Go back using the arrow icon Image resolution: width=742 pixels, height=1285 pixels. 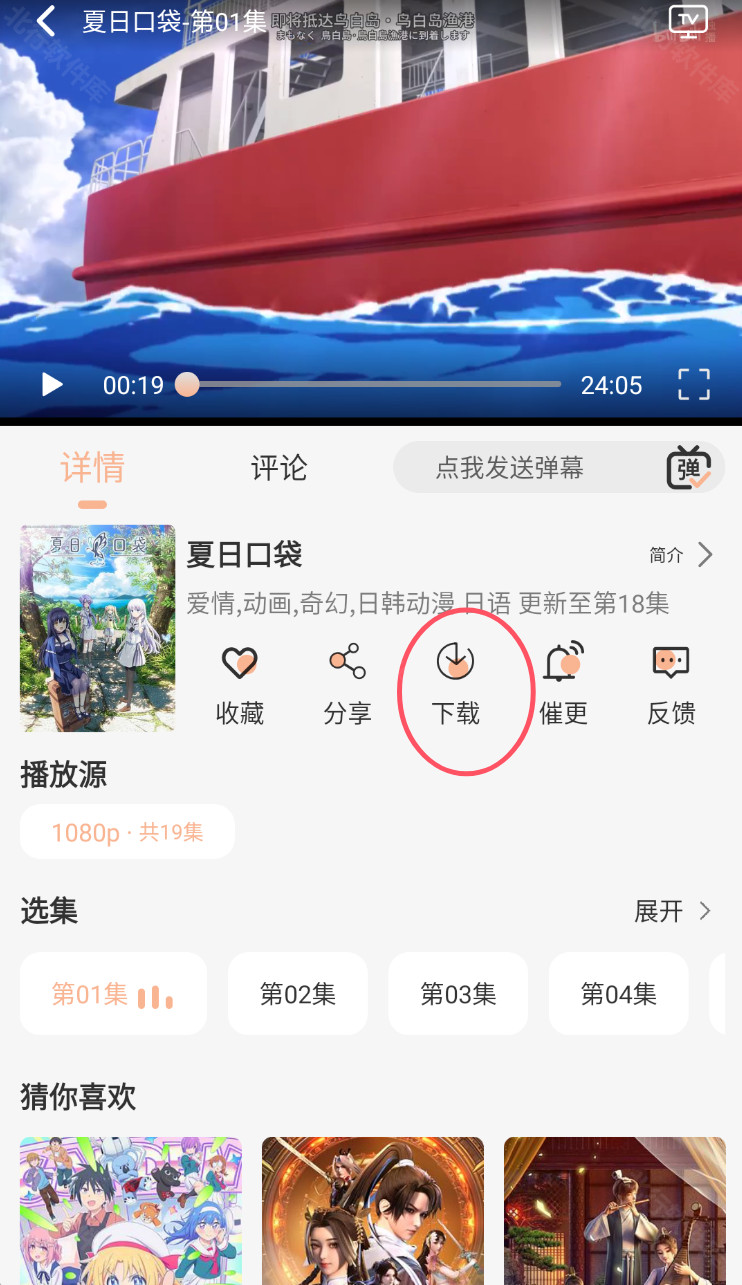pos(44,20)
